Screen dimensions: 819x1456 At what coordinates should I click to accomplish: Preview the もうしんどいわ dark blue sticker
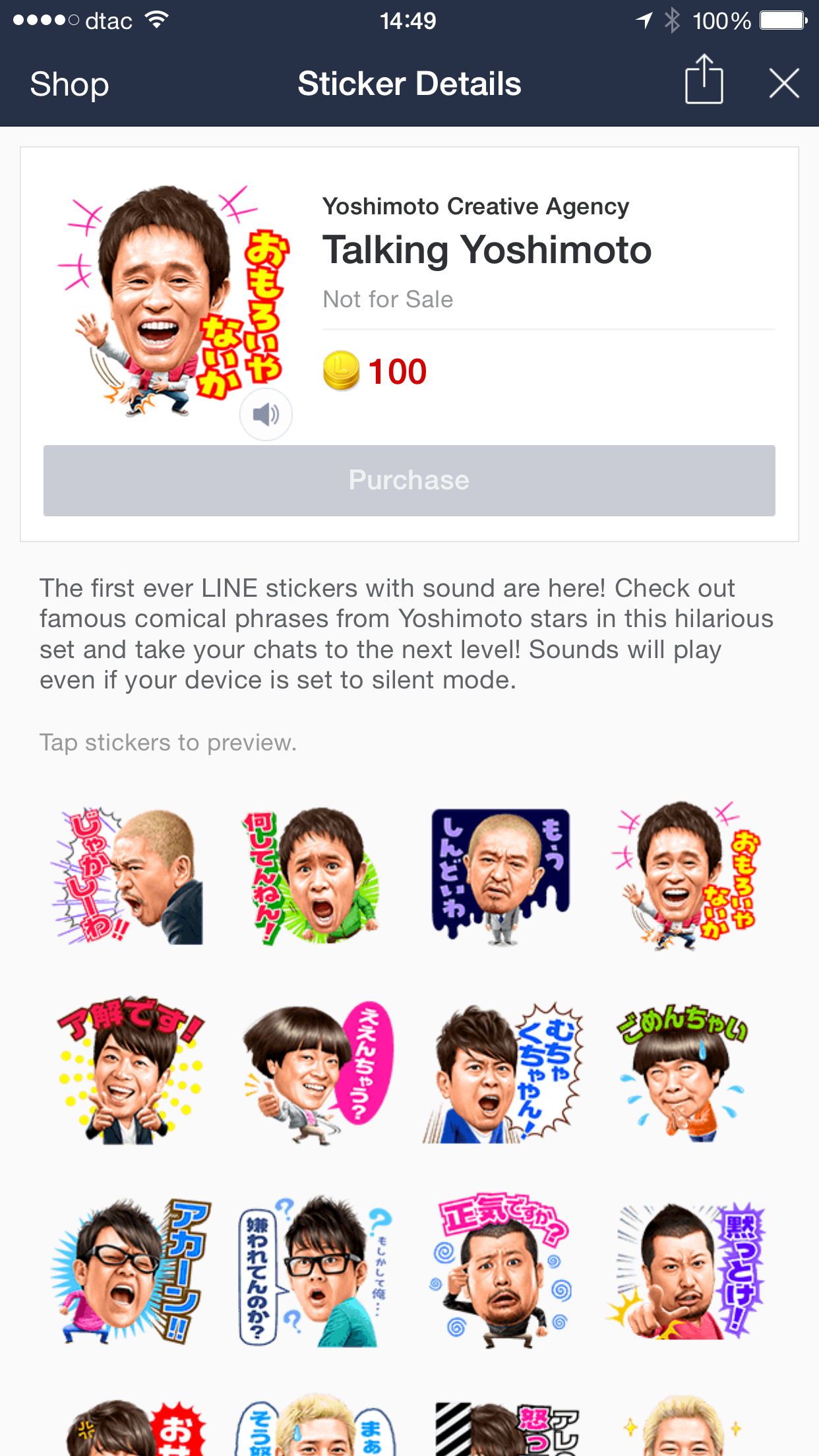pos(500,876)
